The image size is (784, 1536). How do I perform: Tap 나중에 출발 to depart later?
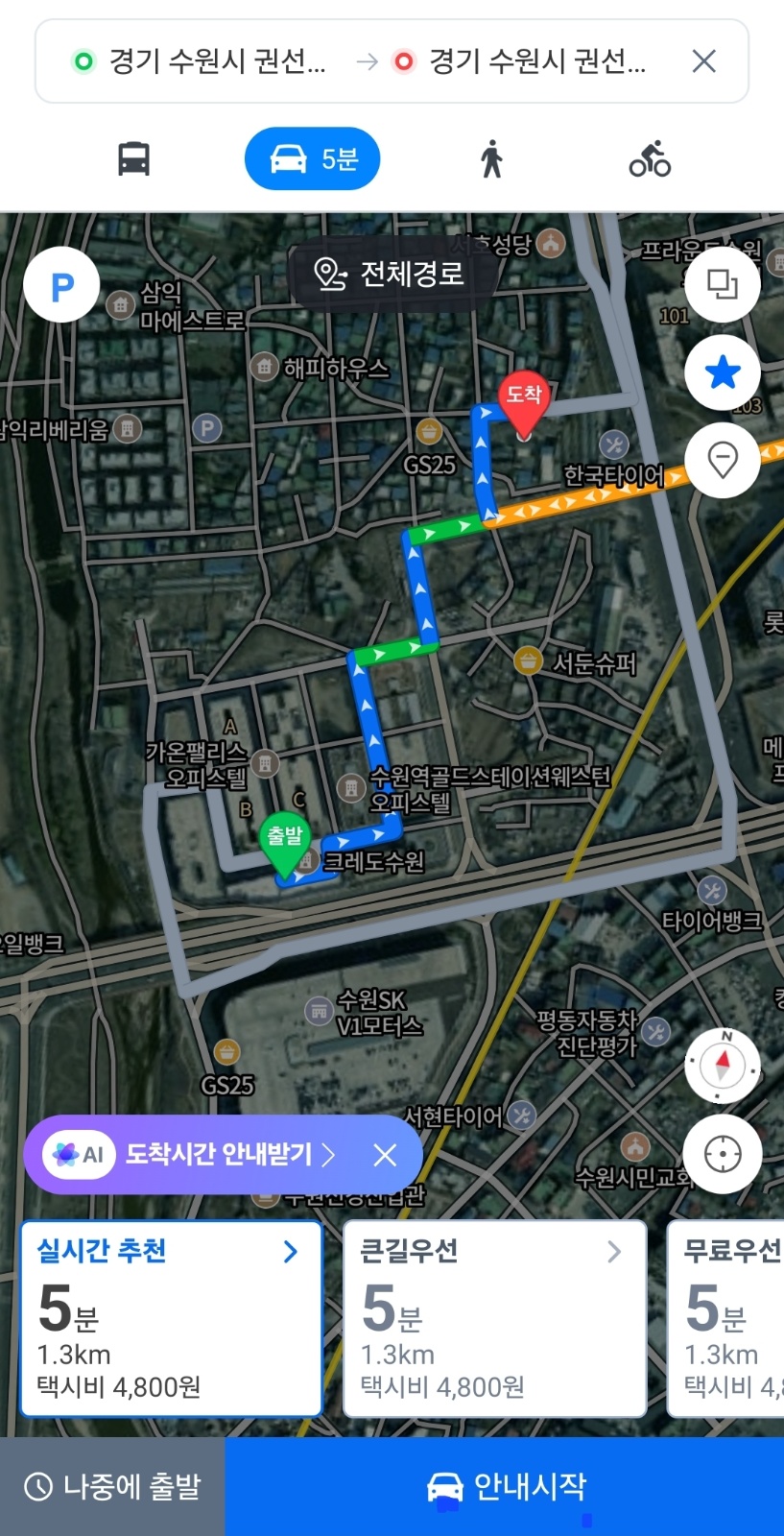[x=112, y=1487]
